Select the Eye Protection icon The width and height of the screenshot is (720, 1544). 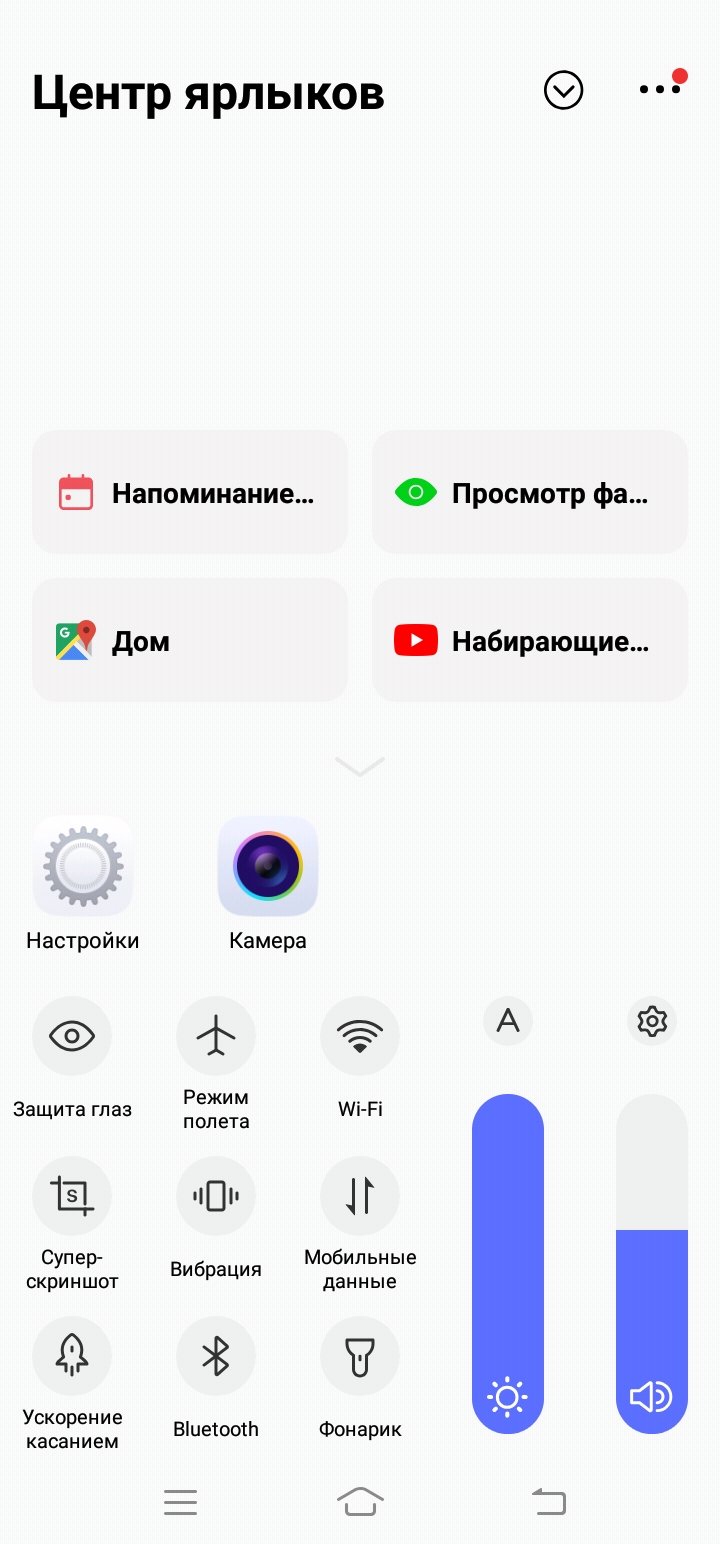click(x=71, y=1035)
